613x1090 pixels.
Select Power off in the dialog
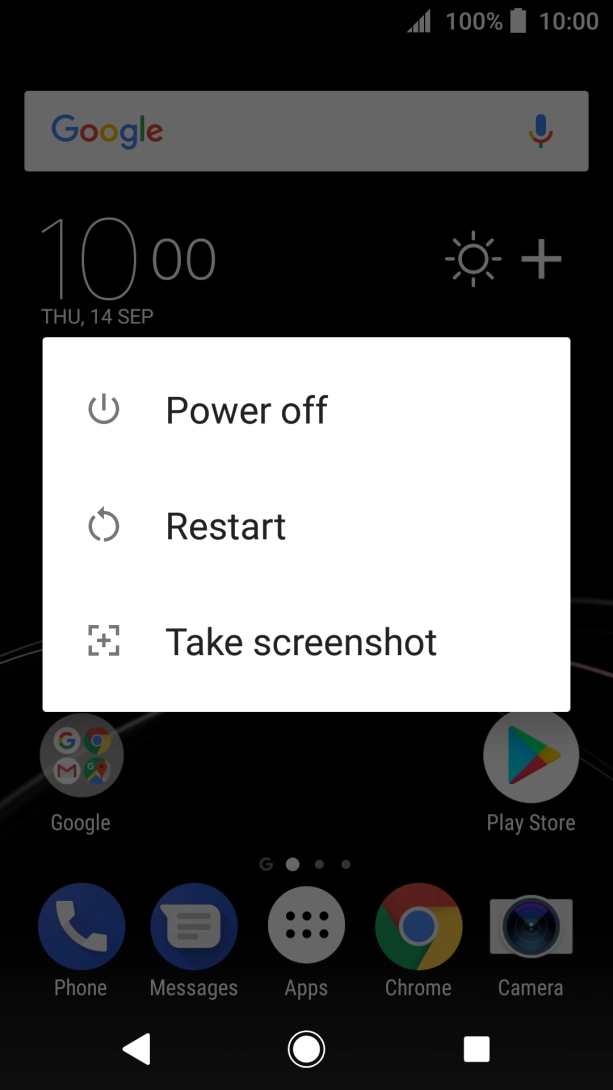point(306,410)
